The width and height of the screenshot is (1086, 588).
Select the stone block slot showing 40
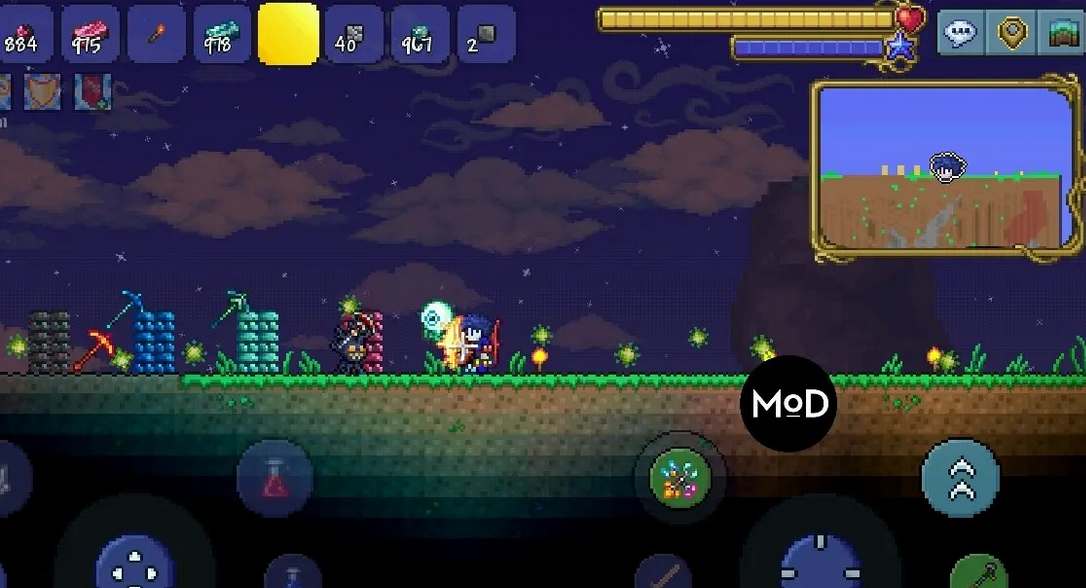coord(354,34)
